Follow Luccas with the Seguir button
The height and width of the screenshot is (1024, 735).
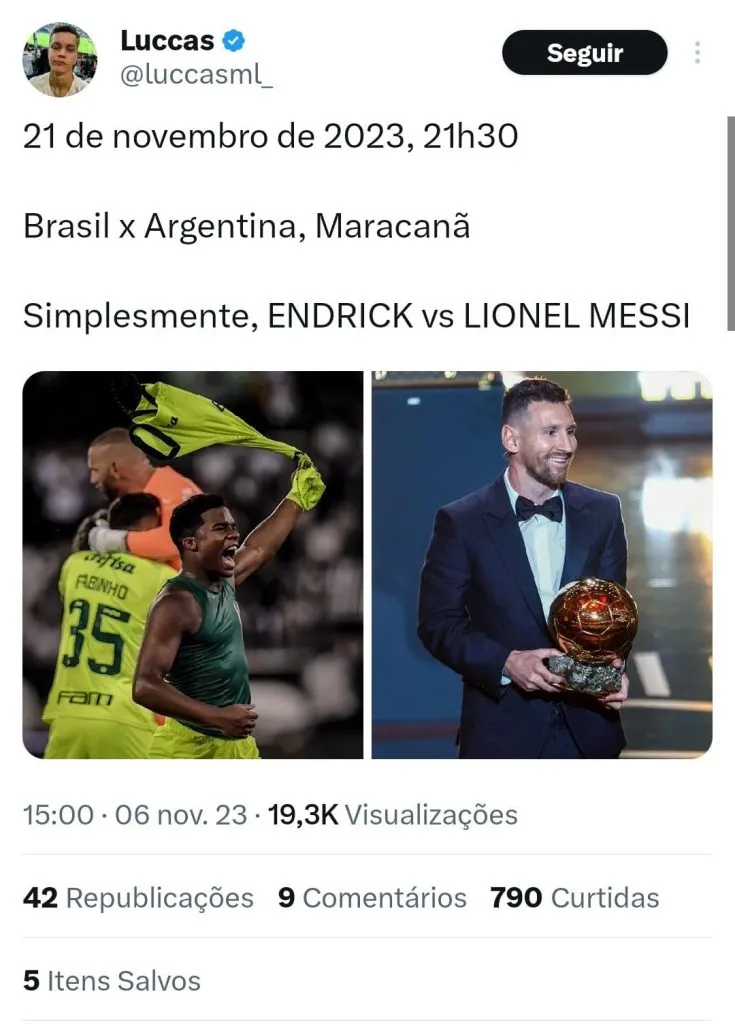(584, 53)
